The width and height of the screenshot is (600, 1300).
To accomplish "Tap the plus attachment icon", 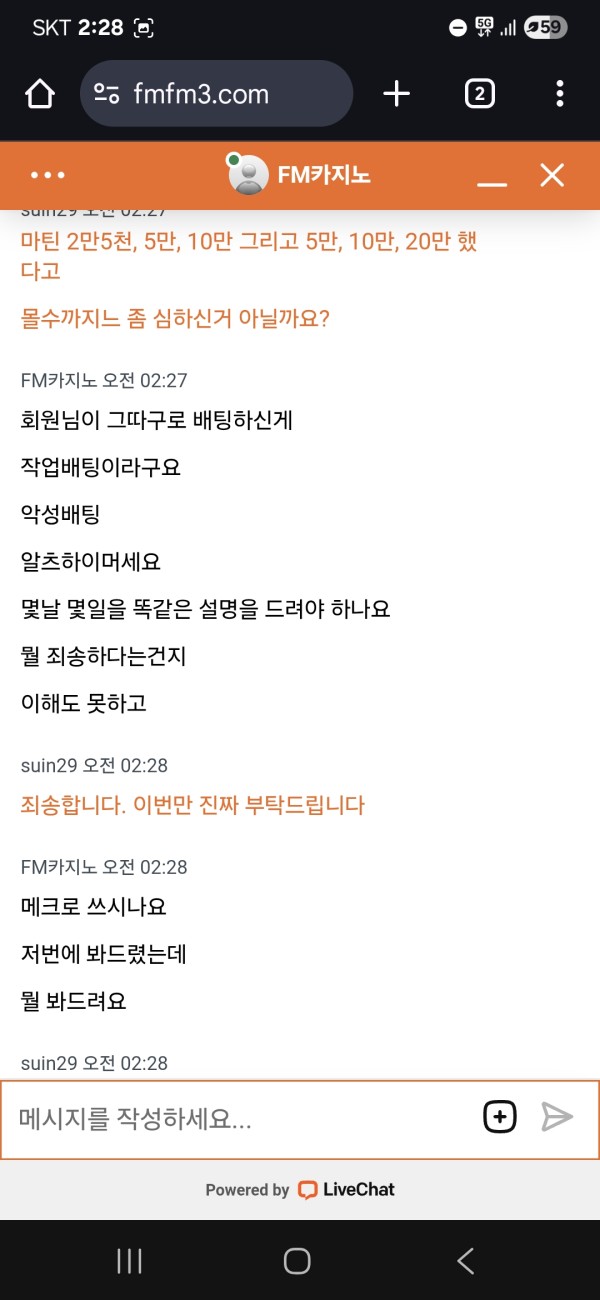I will coord(500,1117).
